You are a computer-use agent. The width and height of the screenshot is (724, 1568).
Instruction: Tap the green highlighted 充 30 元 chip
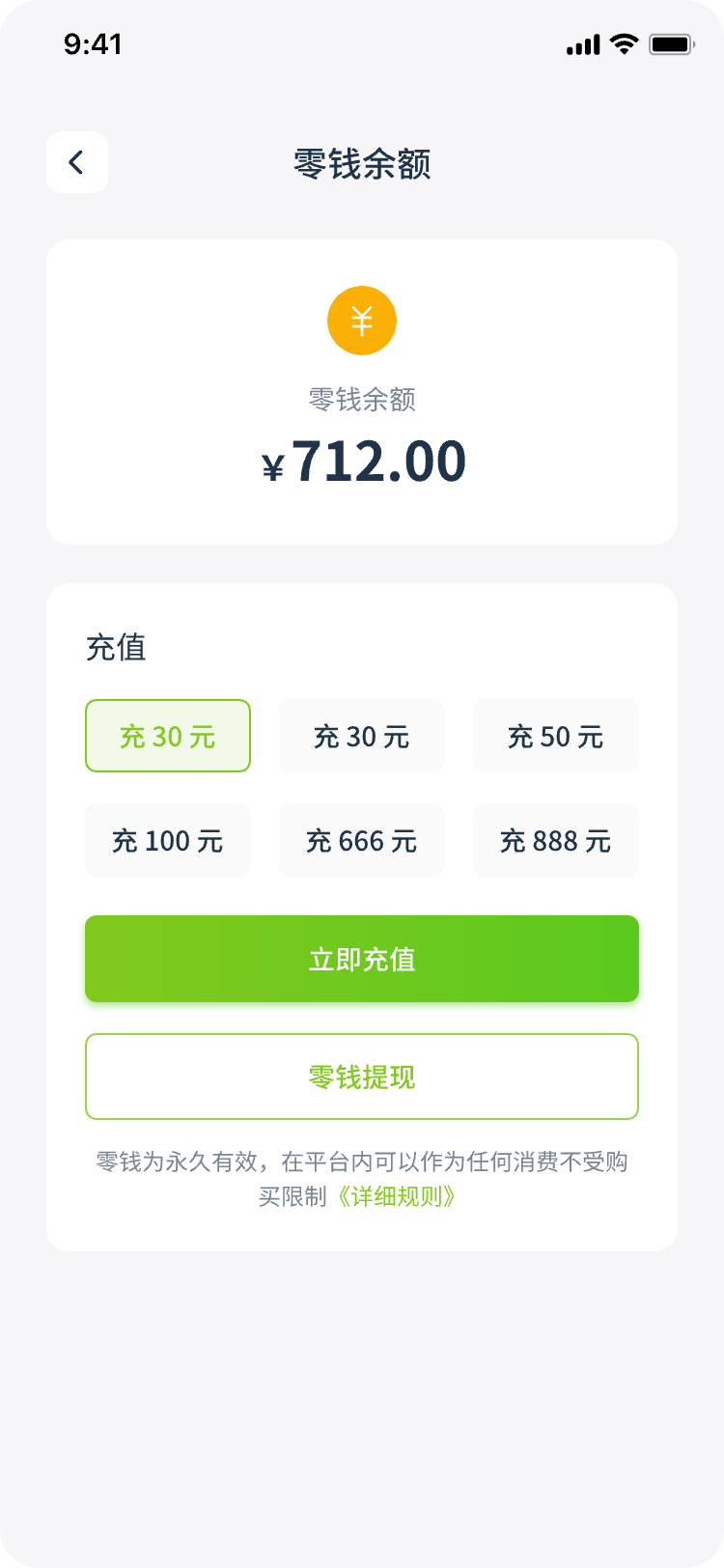tap(168, 736)
